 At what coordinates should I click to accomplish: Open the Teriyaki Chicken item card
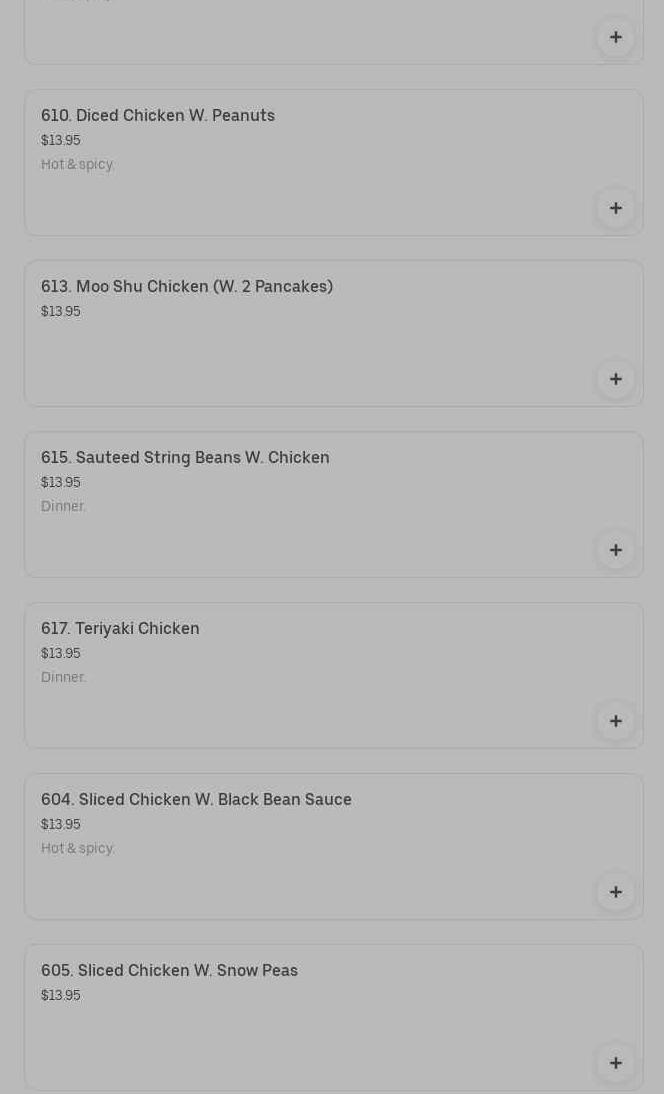click(x=120, y=629)
